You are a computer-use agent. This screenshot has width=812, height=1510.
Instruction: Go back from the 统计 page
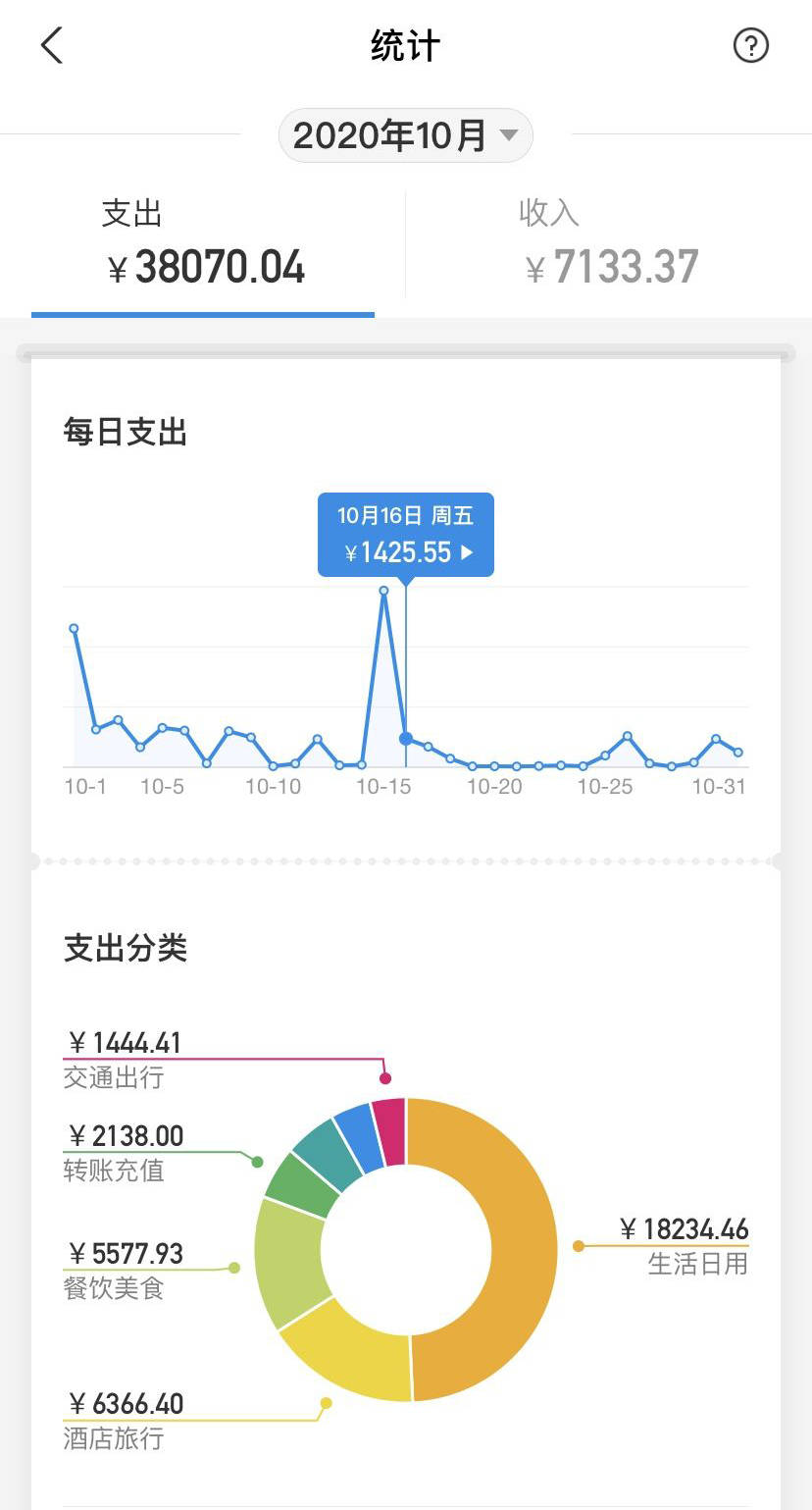51,45
